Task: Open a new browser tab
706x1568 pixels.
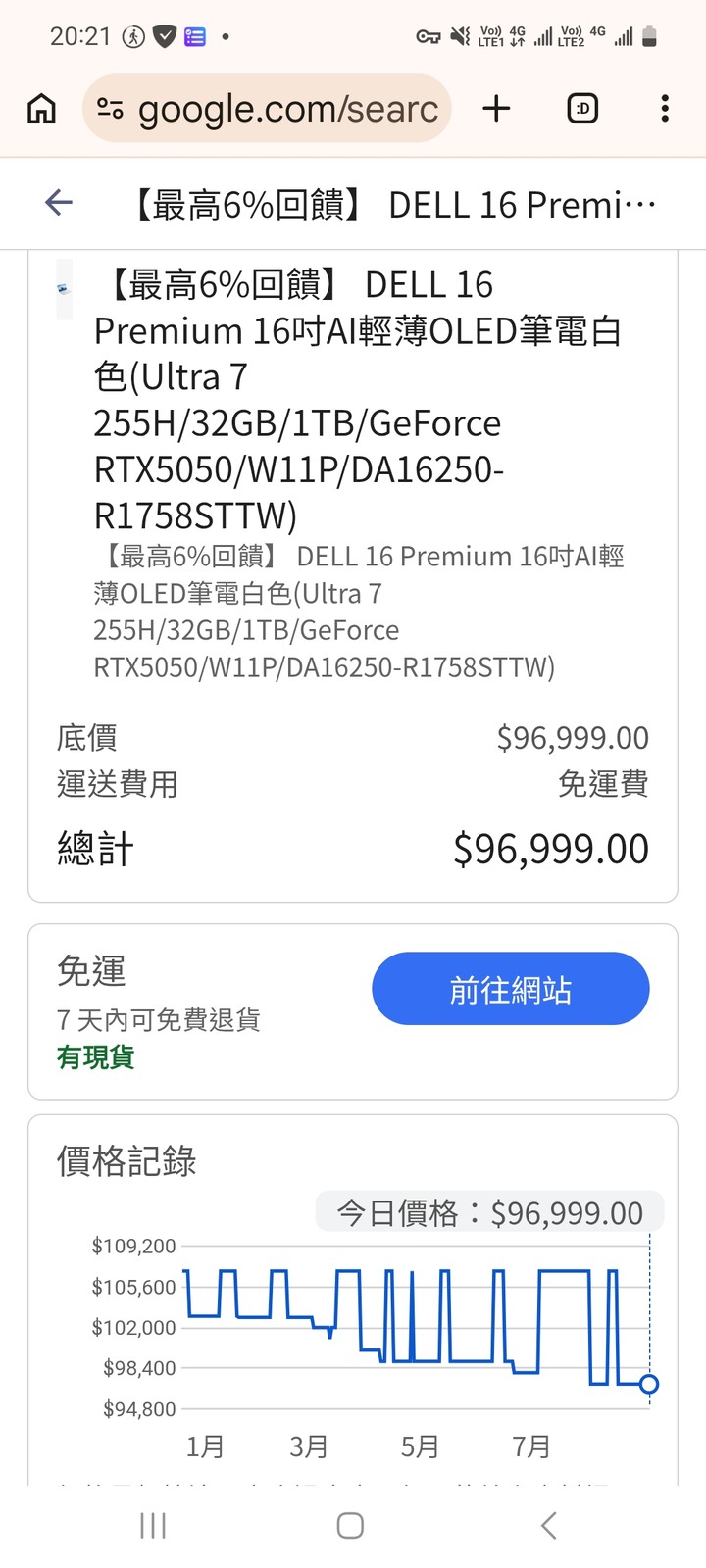Action: [497, 108]
